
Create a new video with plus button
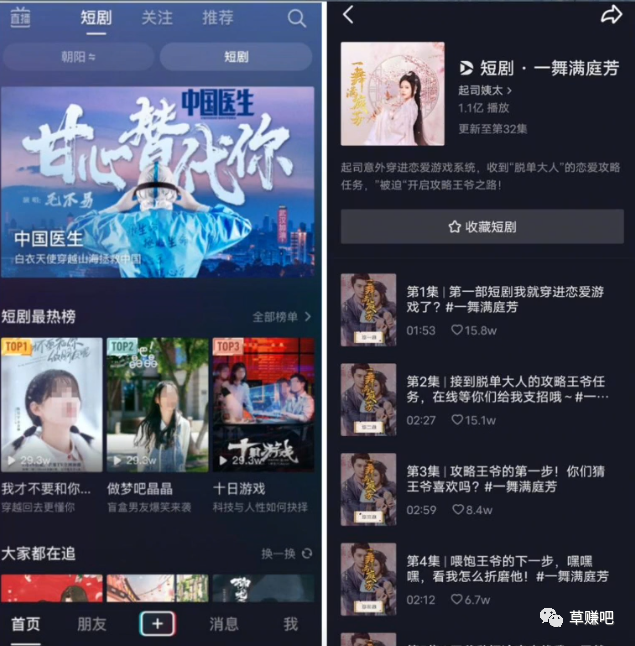[157, 624]
